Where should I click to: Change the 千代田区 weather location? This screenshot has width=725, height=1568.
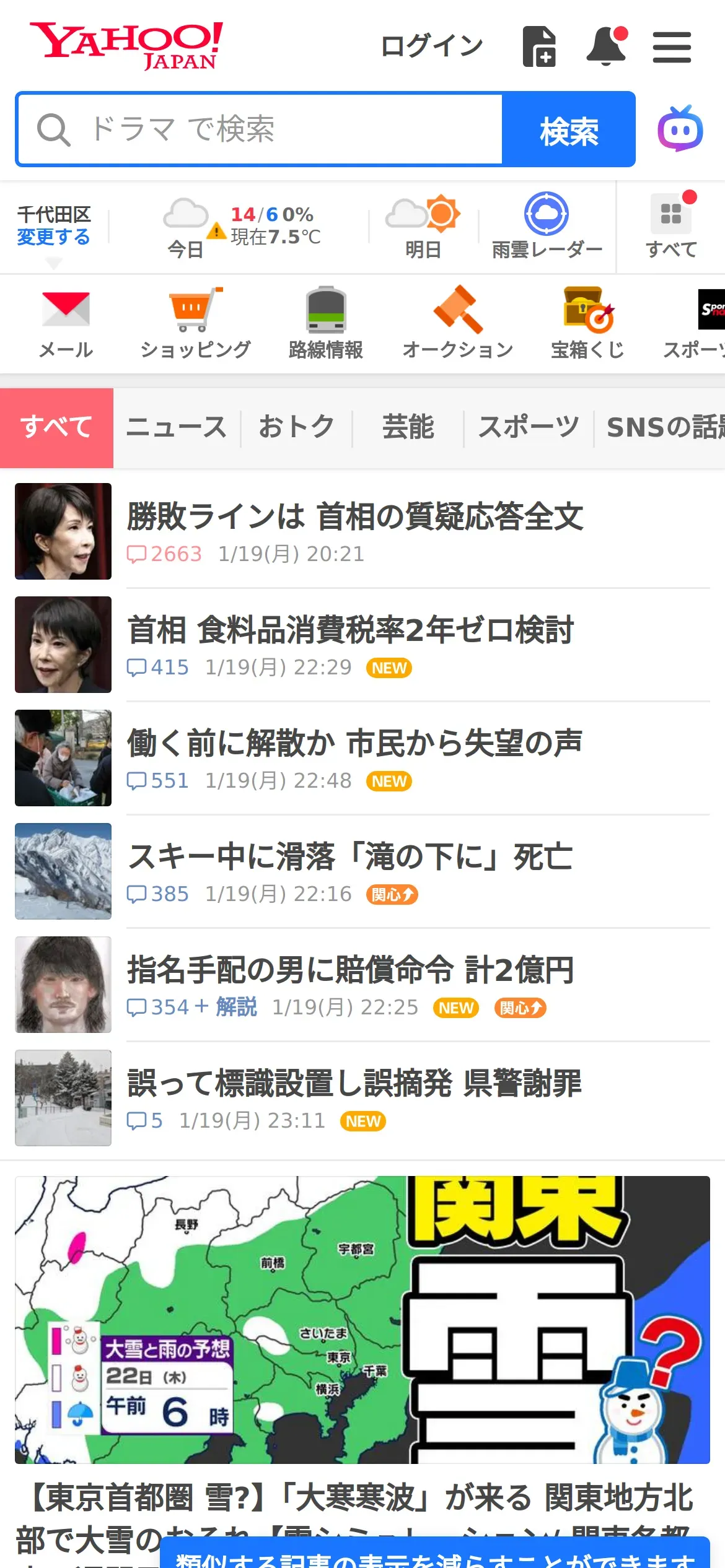[53, 237]
